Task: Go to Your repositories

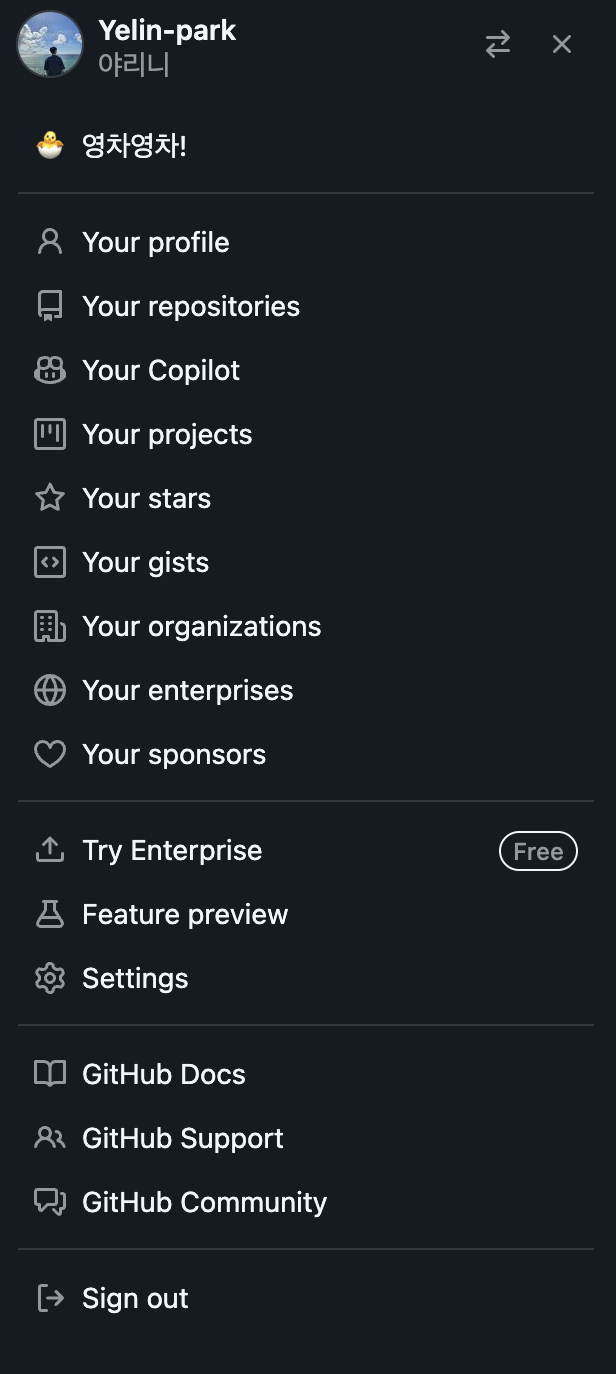Action: (191, 306)
